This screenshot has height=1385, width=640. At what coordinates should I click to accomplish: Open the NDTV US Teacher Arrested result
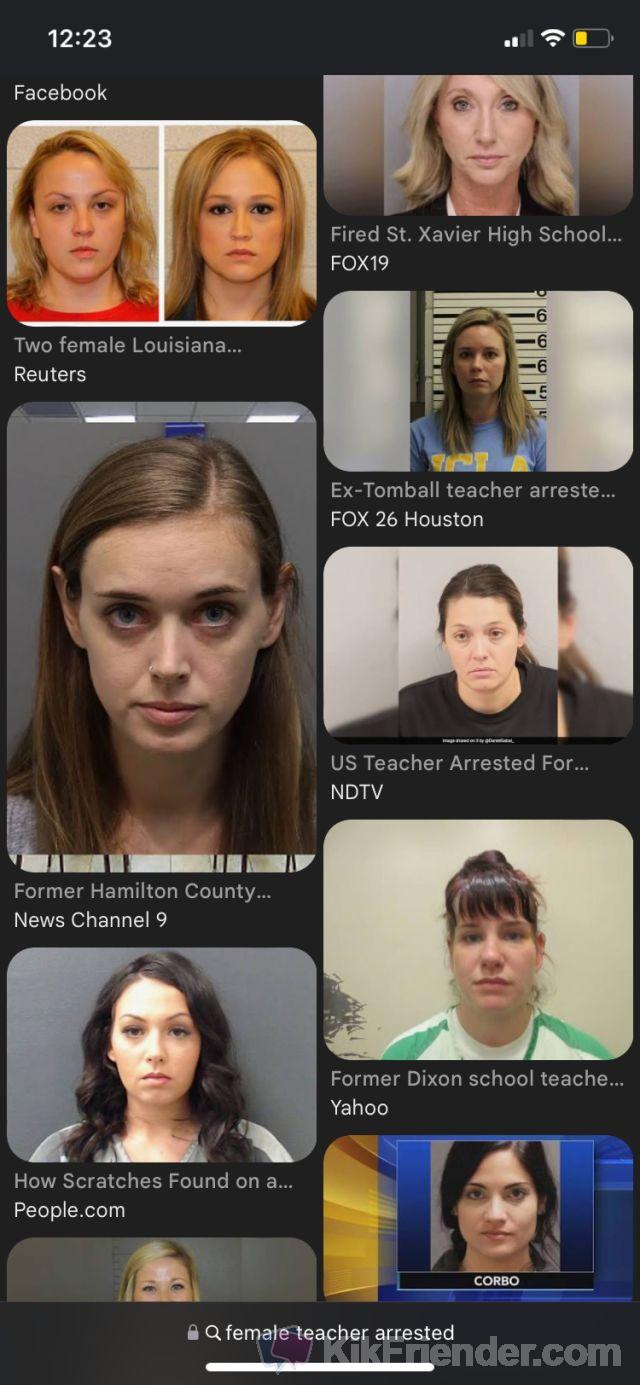[x=478, y=643]
